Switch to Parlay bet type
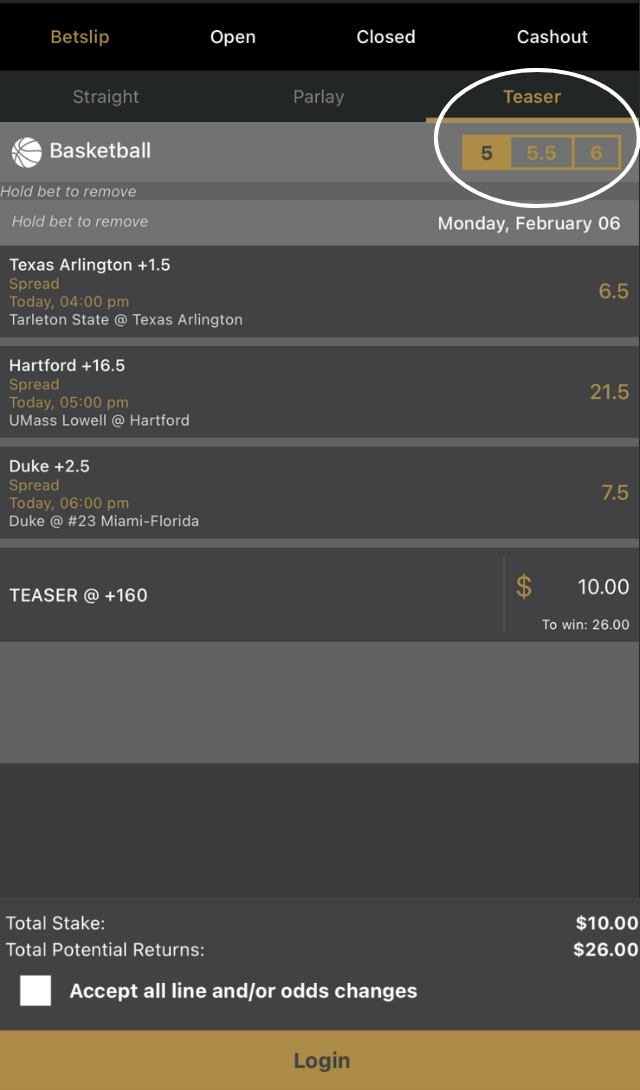The width and height of the screenshot is (640, 1090). click(x=319, y=97)
